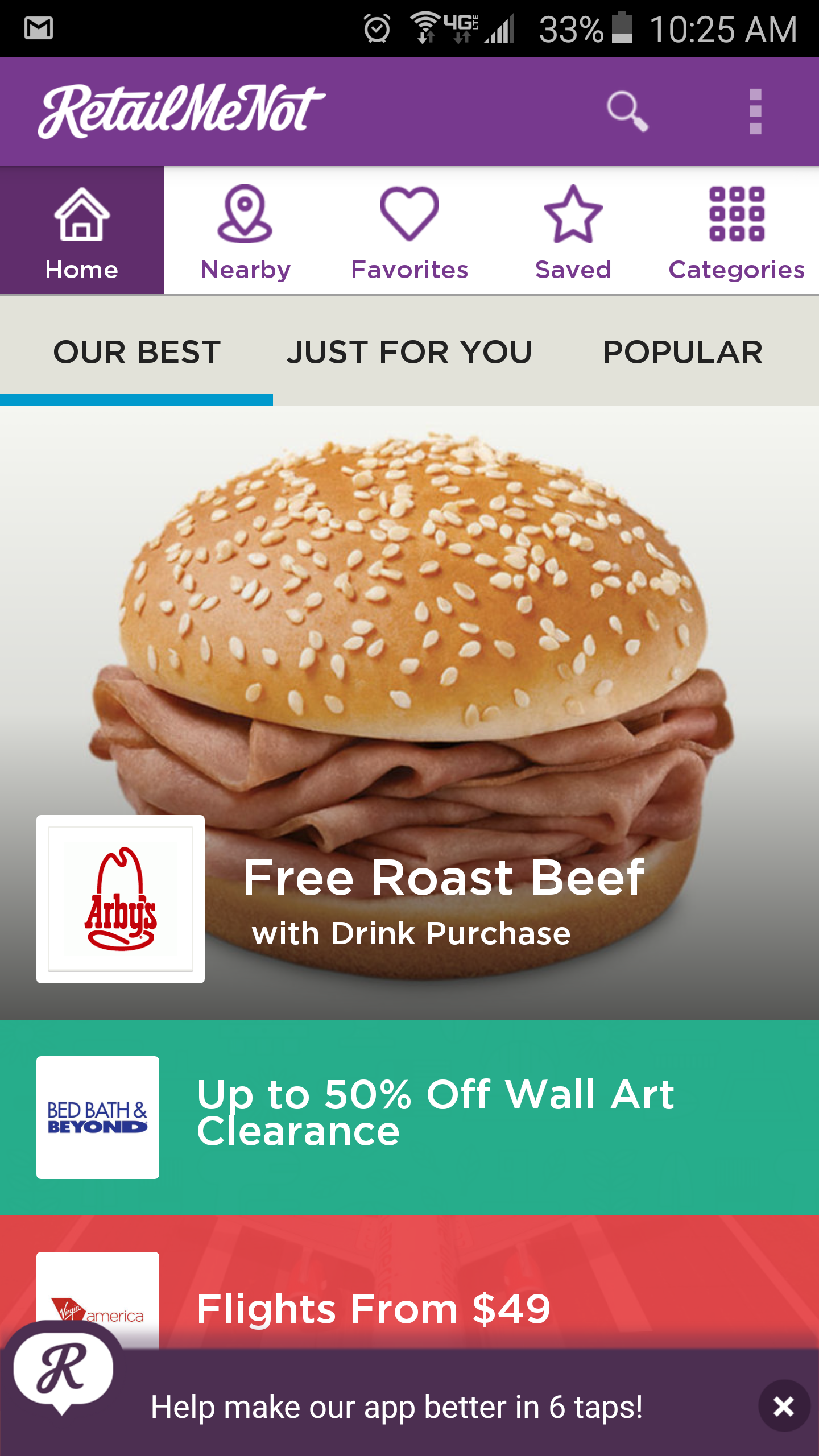
Task: Open the search magnifier icon
Action: (627, 111)
